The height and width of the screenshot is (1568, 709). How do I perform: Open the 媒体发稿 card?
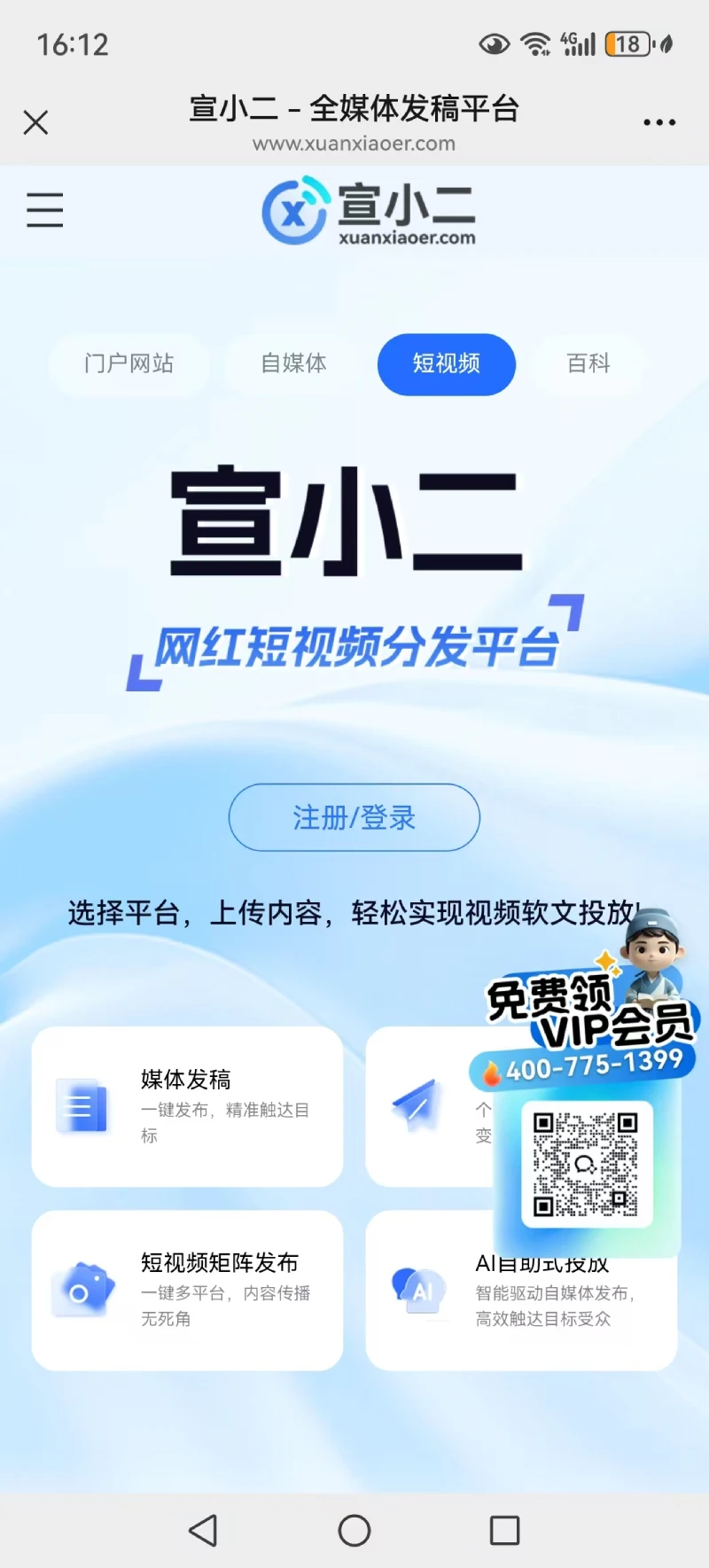point(187,1106)
